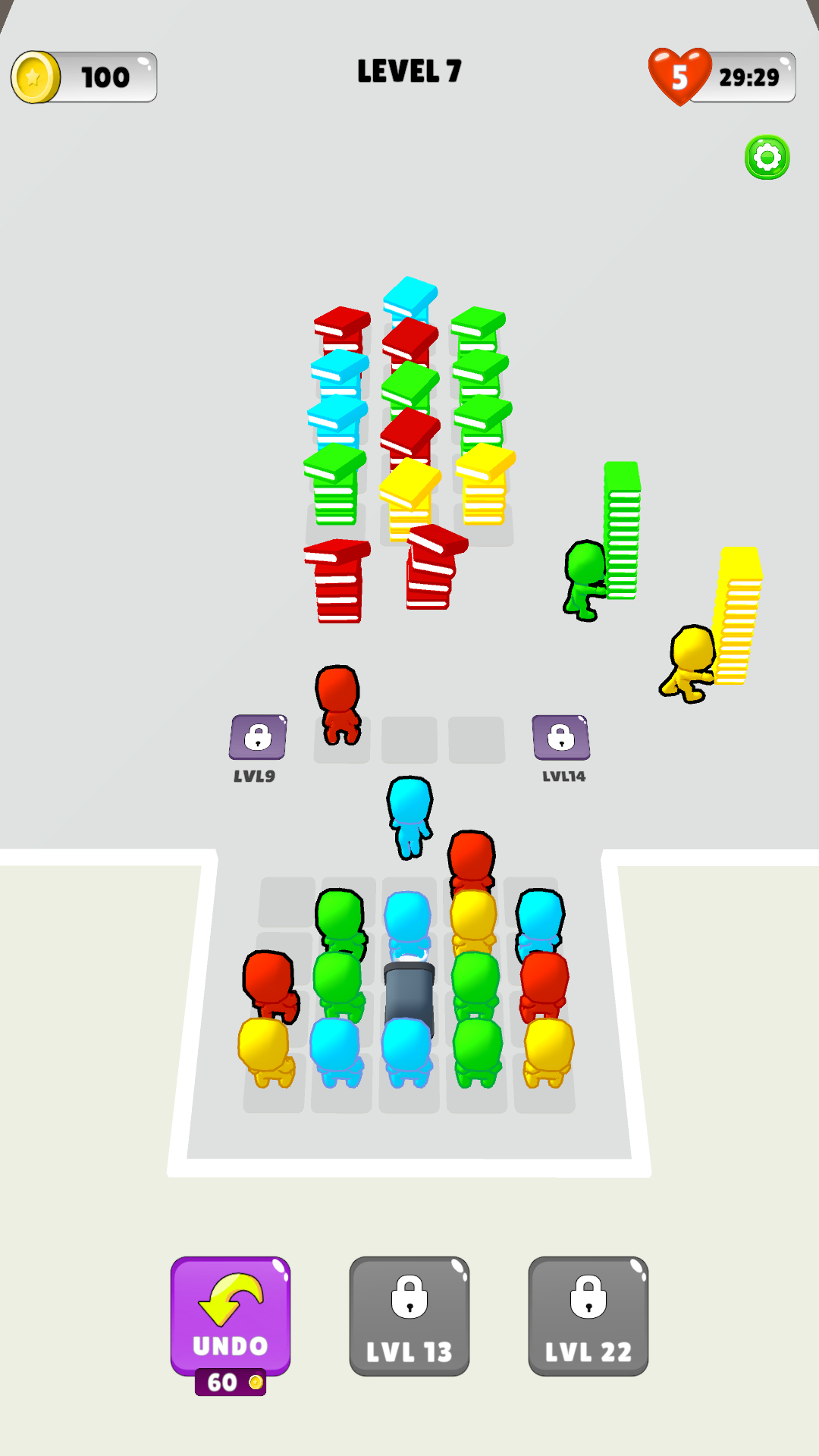
Task: Open the green settings gear
Action: 767,158
